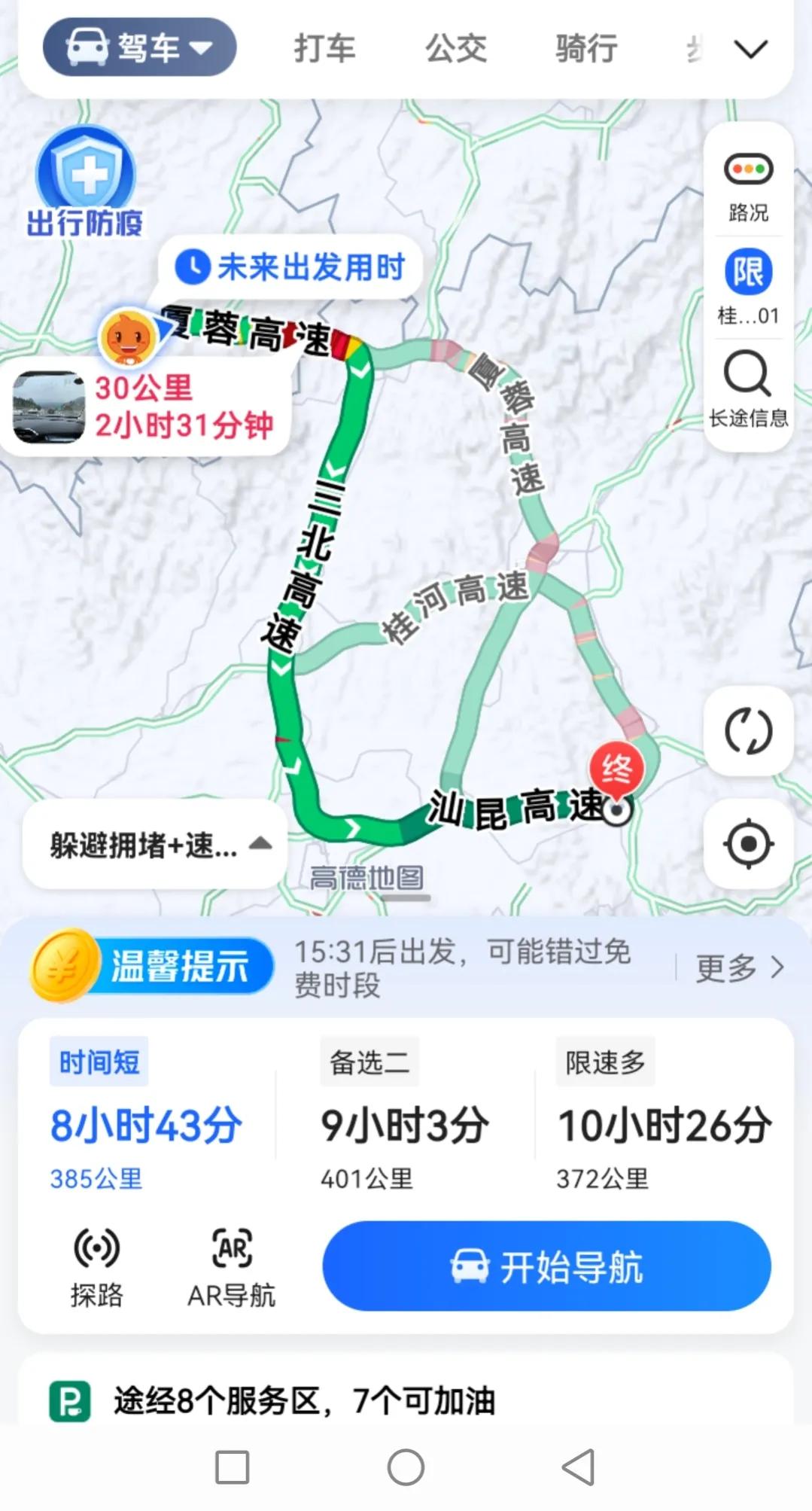Open the 驾车 driving mode dropdown
The height and width of the screenshot is (1511, 812).
coord(139,47)
